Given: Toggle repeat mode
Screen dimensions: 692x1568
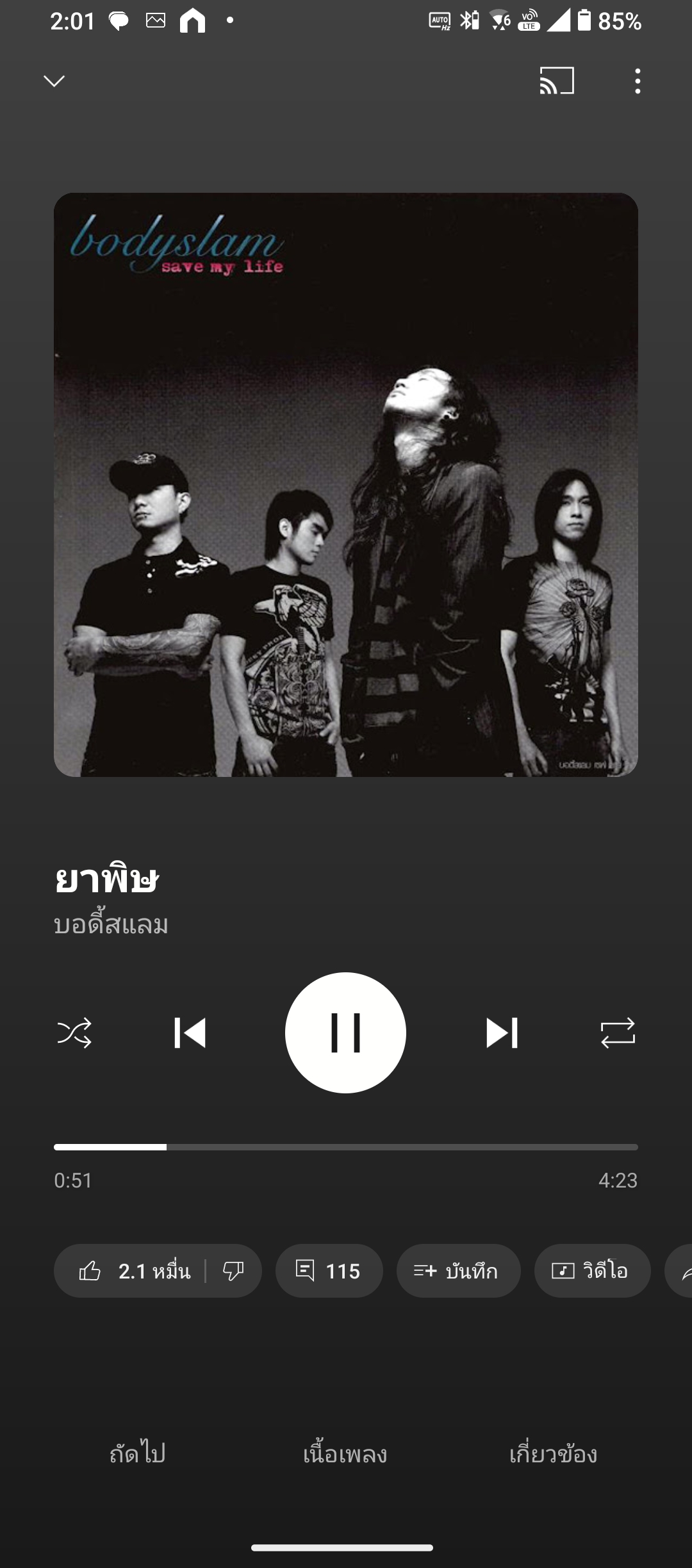Looking at the screenshot, I should [x=618, y=1033].
